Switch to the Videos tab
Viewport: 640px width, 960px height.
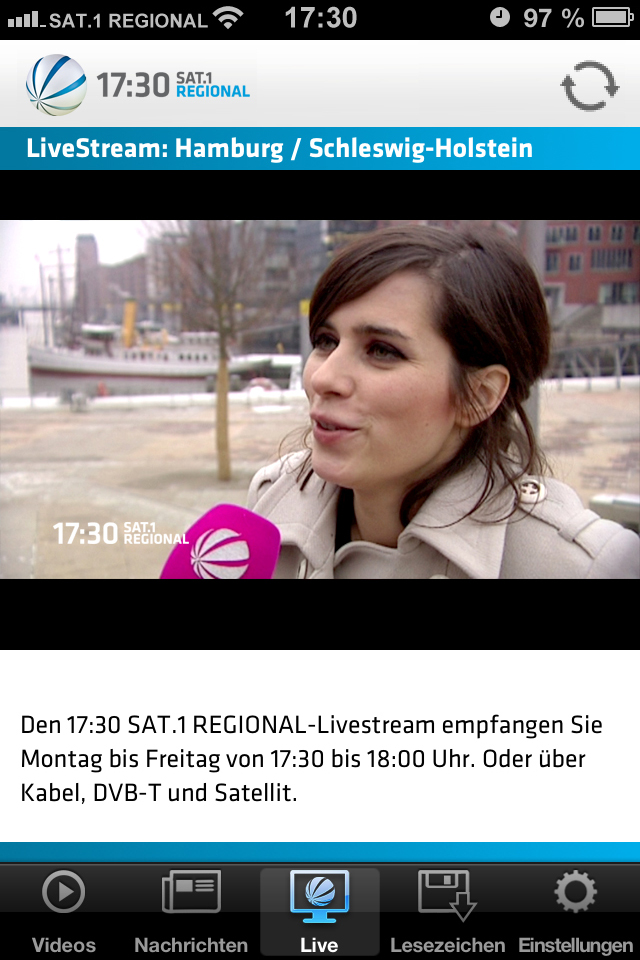pyautogui.click(x=64, y=911)
